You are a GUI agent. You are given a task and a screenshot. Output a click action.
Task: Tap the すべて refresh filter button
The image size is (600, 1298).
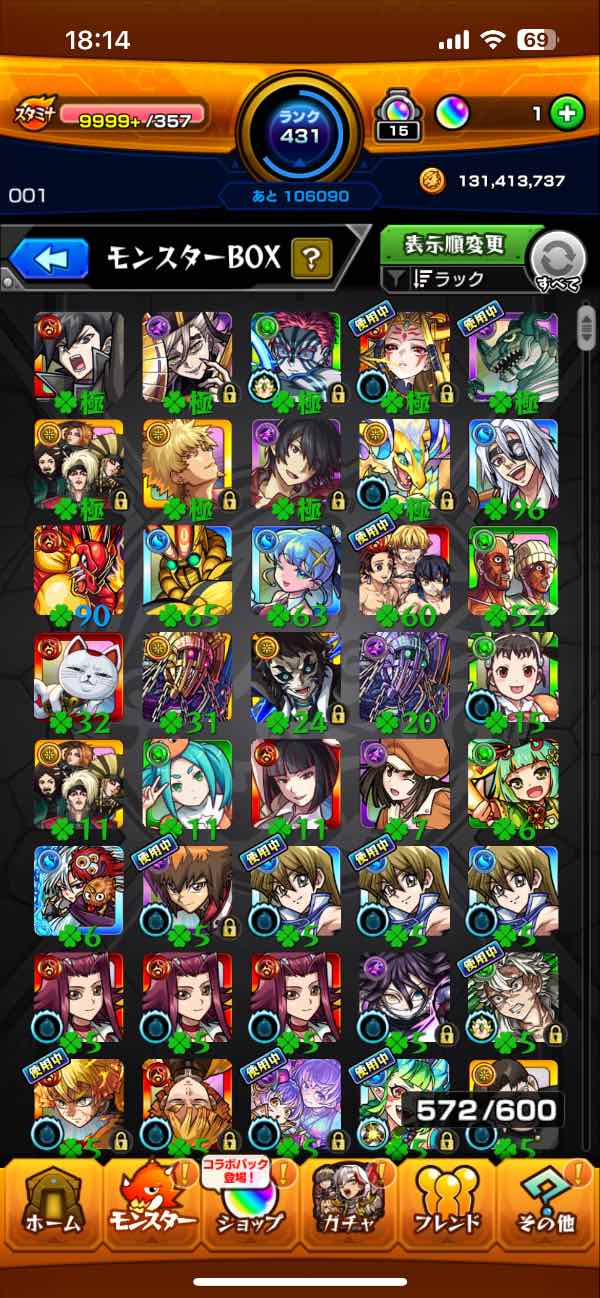coord(558,262)
